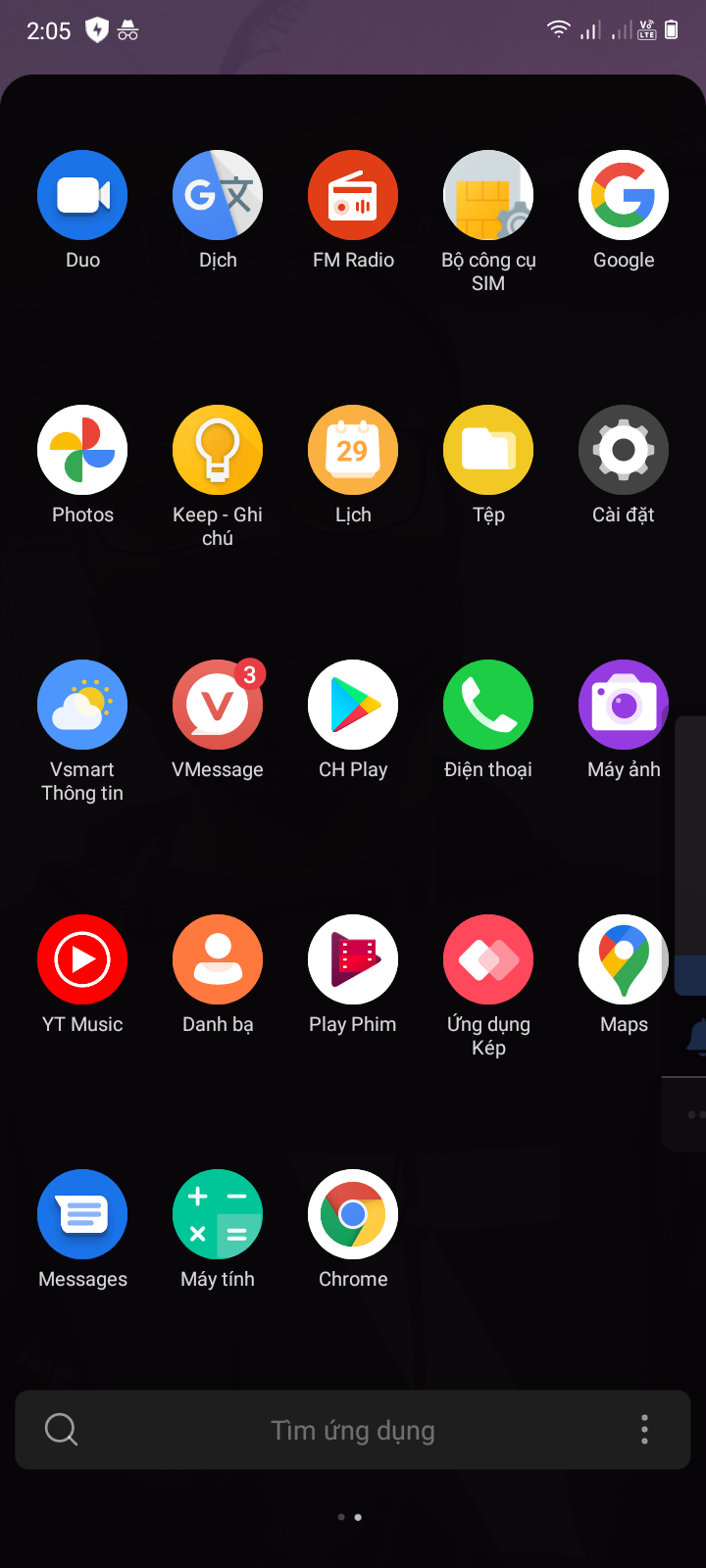The image size is (706, 1568).
Task: Launch Dịch translate app
Action: [218, 196]
